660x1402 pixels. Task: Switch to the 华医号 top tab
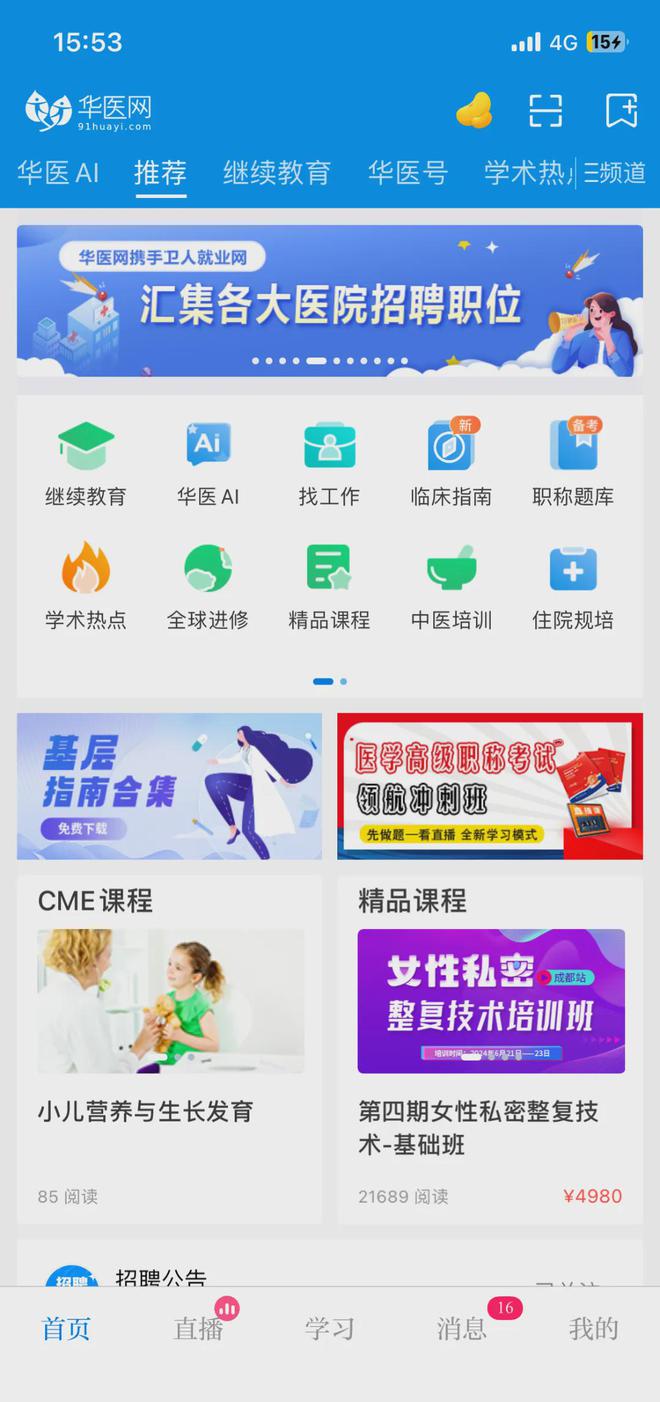(x=407, y=173)
